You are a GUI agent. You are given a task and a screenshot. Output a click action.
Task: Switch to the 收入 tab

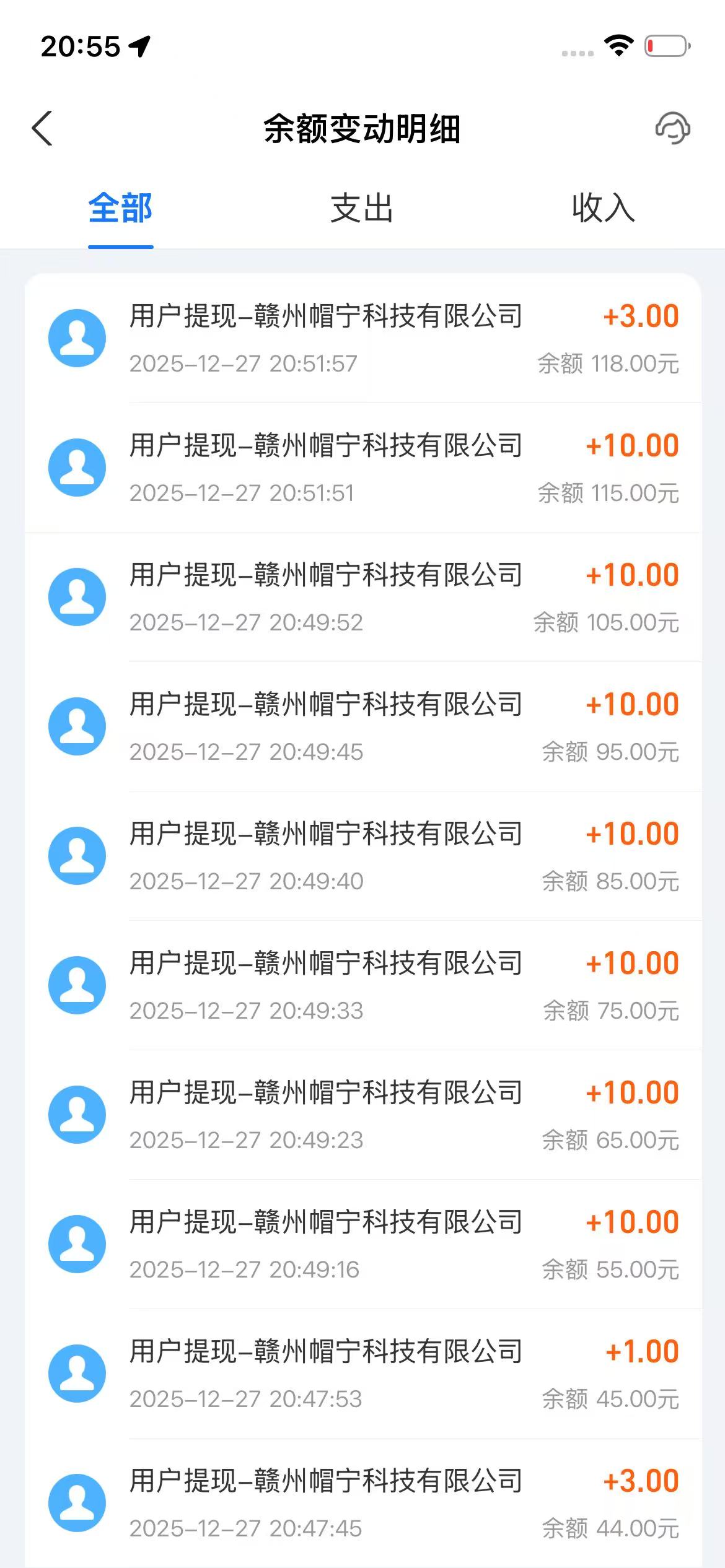point(603,208)
